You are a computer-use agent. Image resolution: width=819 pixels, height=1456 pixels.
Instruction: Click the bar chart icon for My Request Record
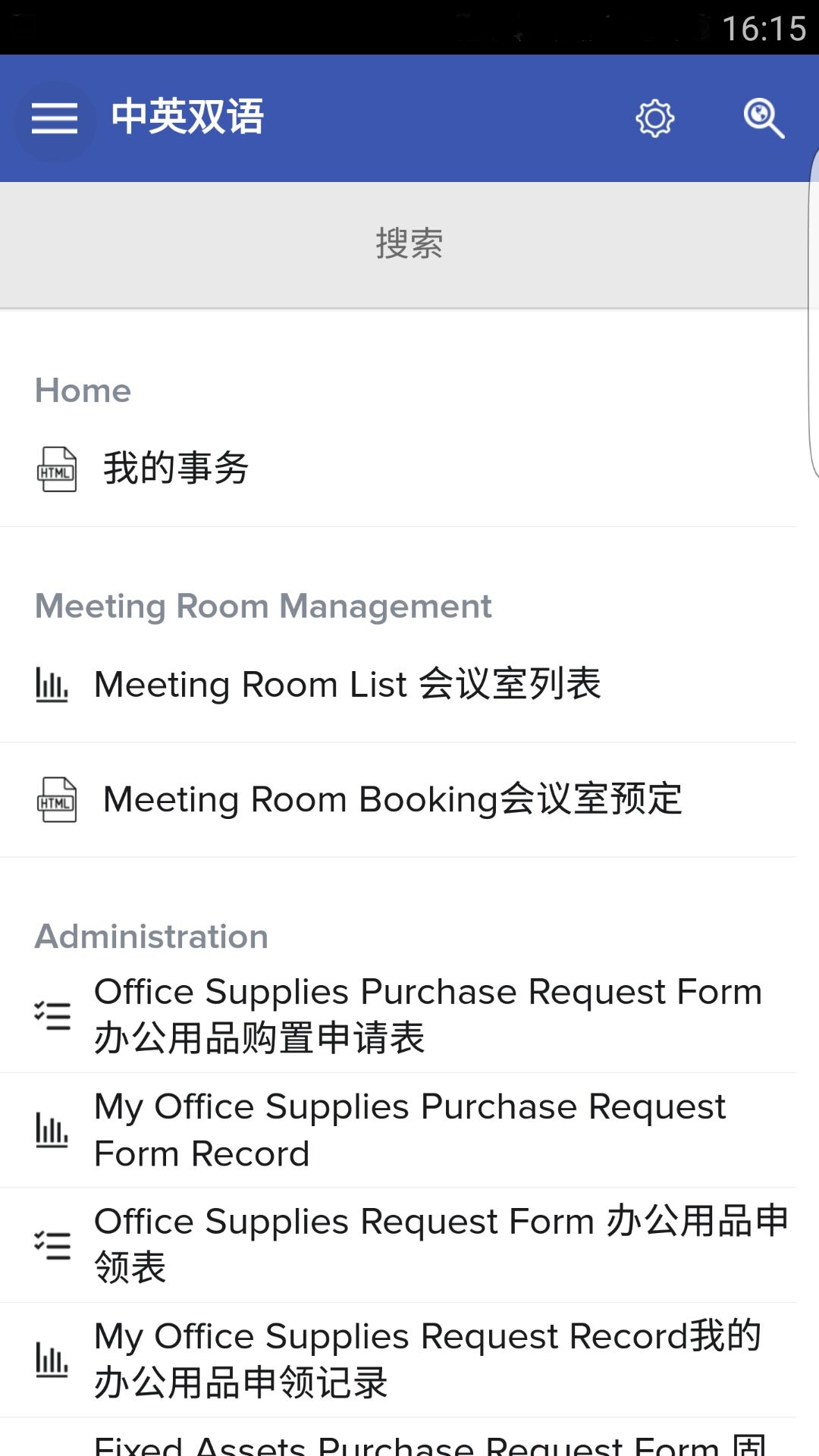coord(52,1357)
